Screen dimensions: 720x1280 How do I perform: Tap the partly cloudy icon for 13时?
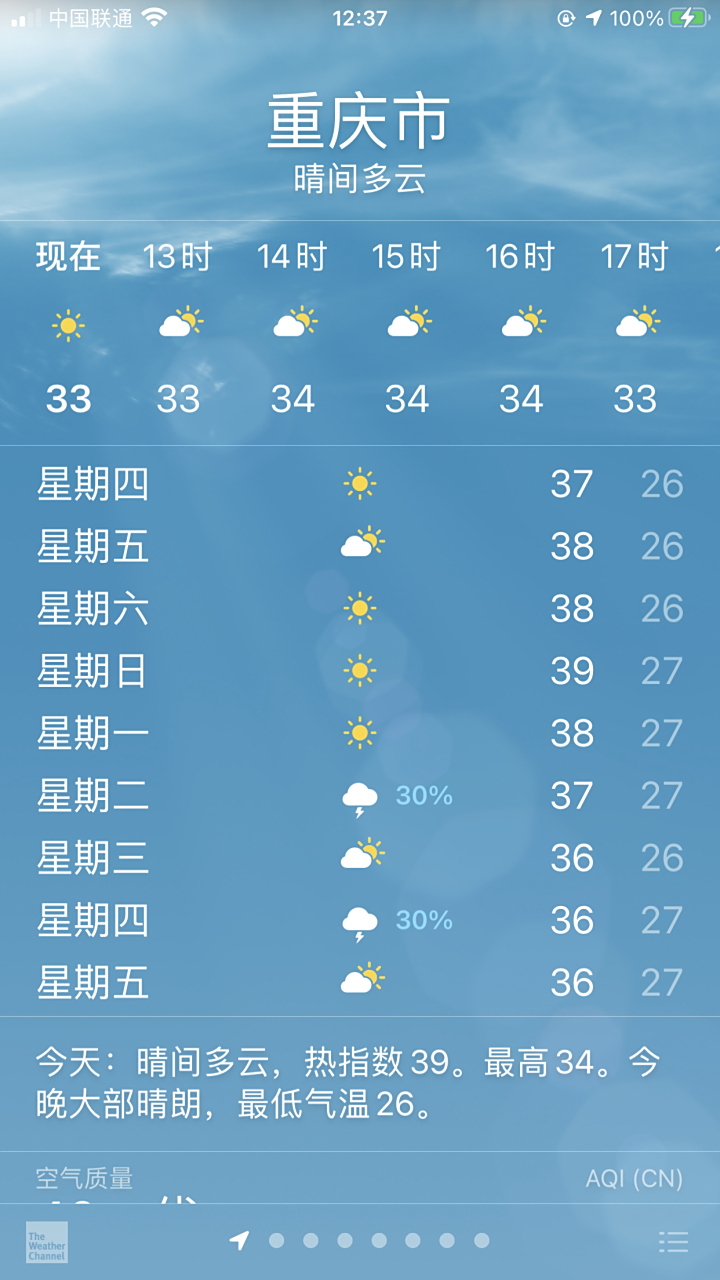[x=180, y=322]
